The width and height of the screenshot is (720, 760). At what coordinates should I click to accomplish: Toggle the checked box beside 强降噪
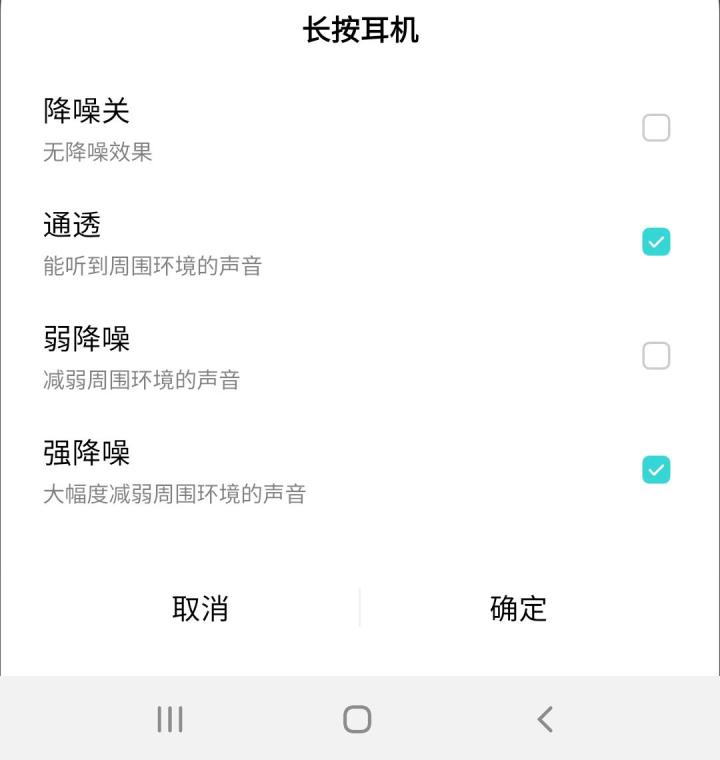tap(656, 469)
